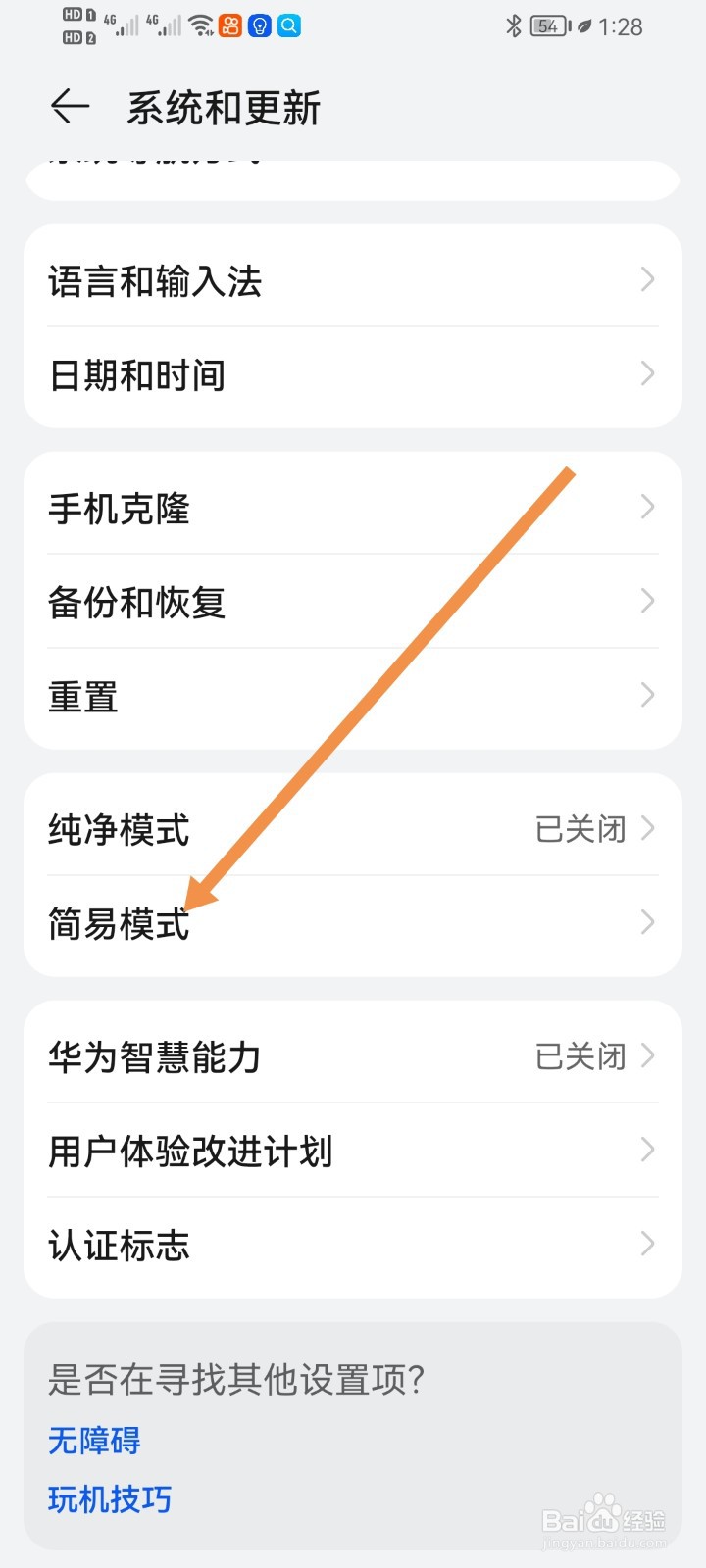Tap the blue lightbulb notification icon

tap(258, 25)
